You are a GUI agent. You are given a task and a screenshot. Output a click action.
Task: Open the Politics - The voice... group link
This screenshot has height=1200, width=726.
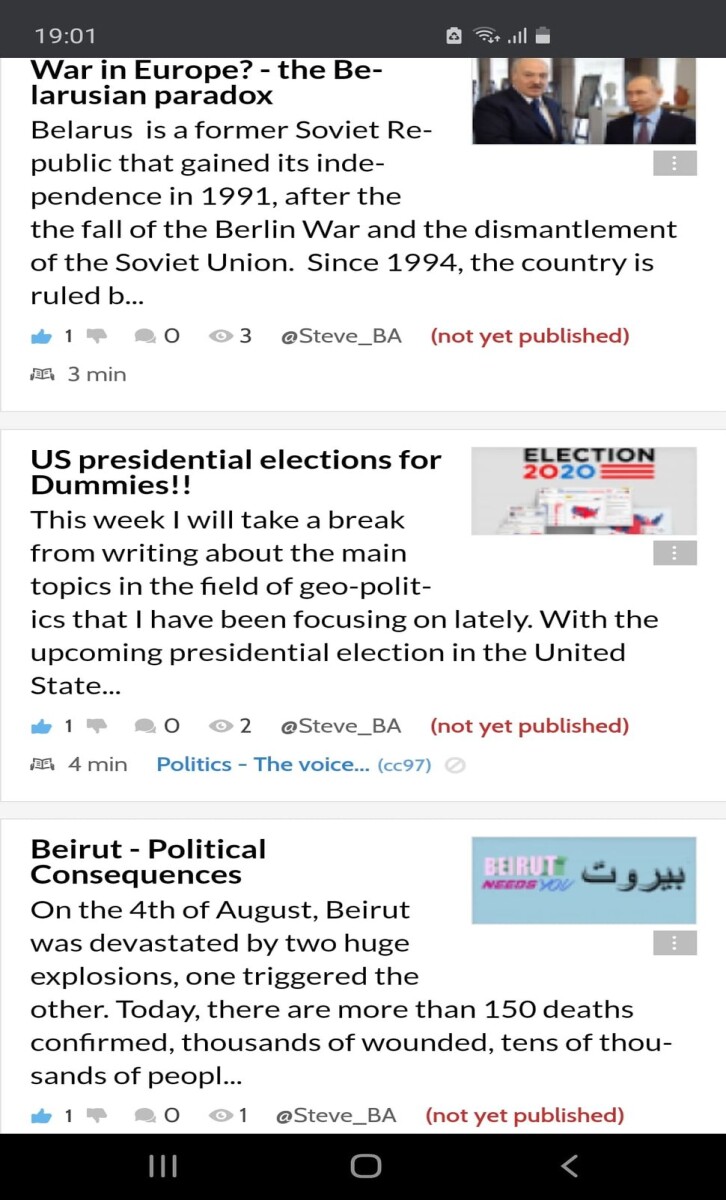(x=263, y=764)
